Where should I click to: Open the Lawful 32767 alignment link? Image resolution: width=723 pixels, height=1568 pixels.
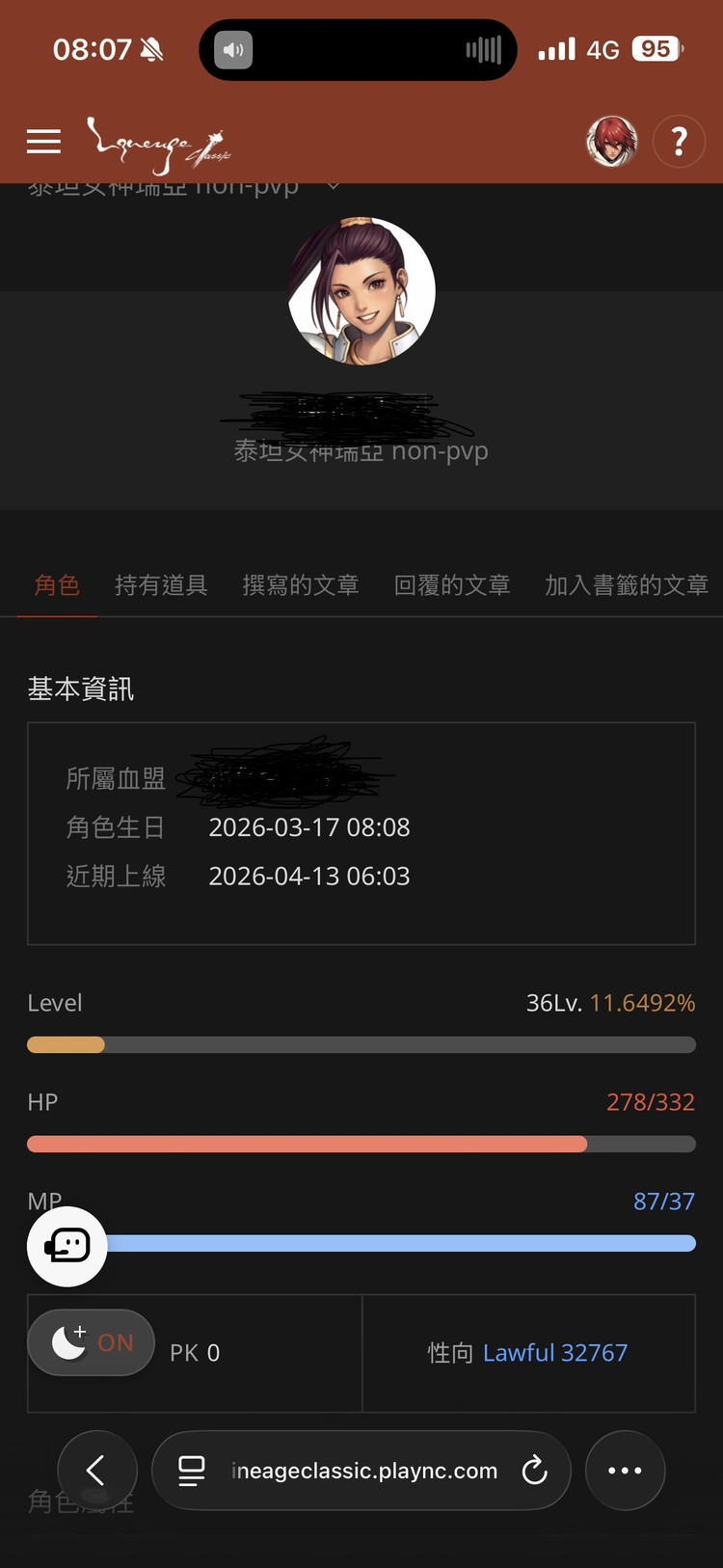click(554, 1352)
